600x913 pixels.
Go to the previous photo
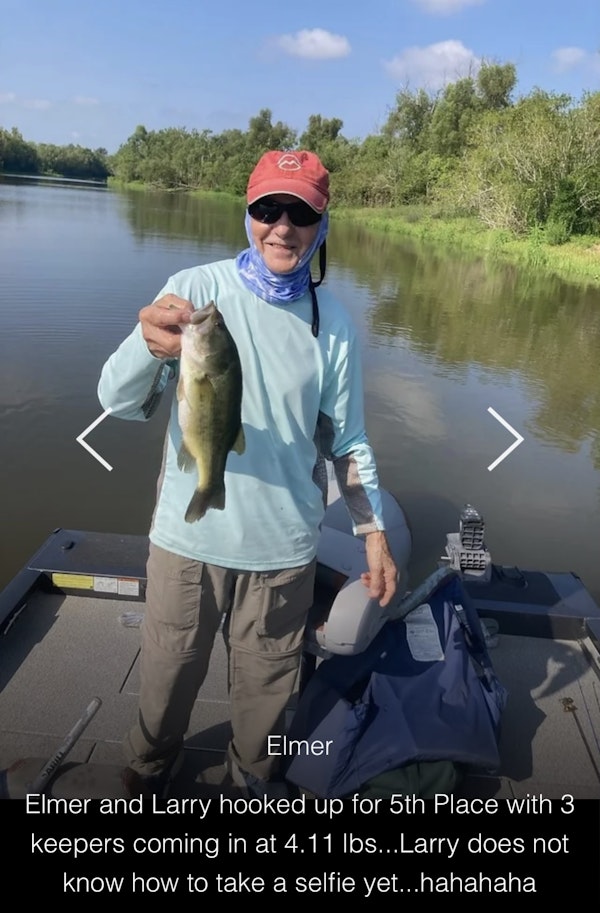[94, 439]
